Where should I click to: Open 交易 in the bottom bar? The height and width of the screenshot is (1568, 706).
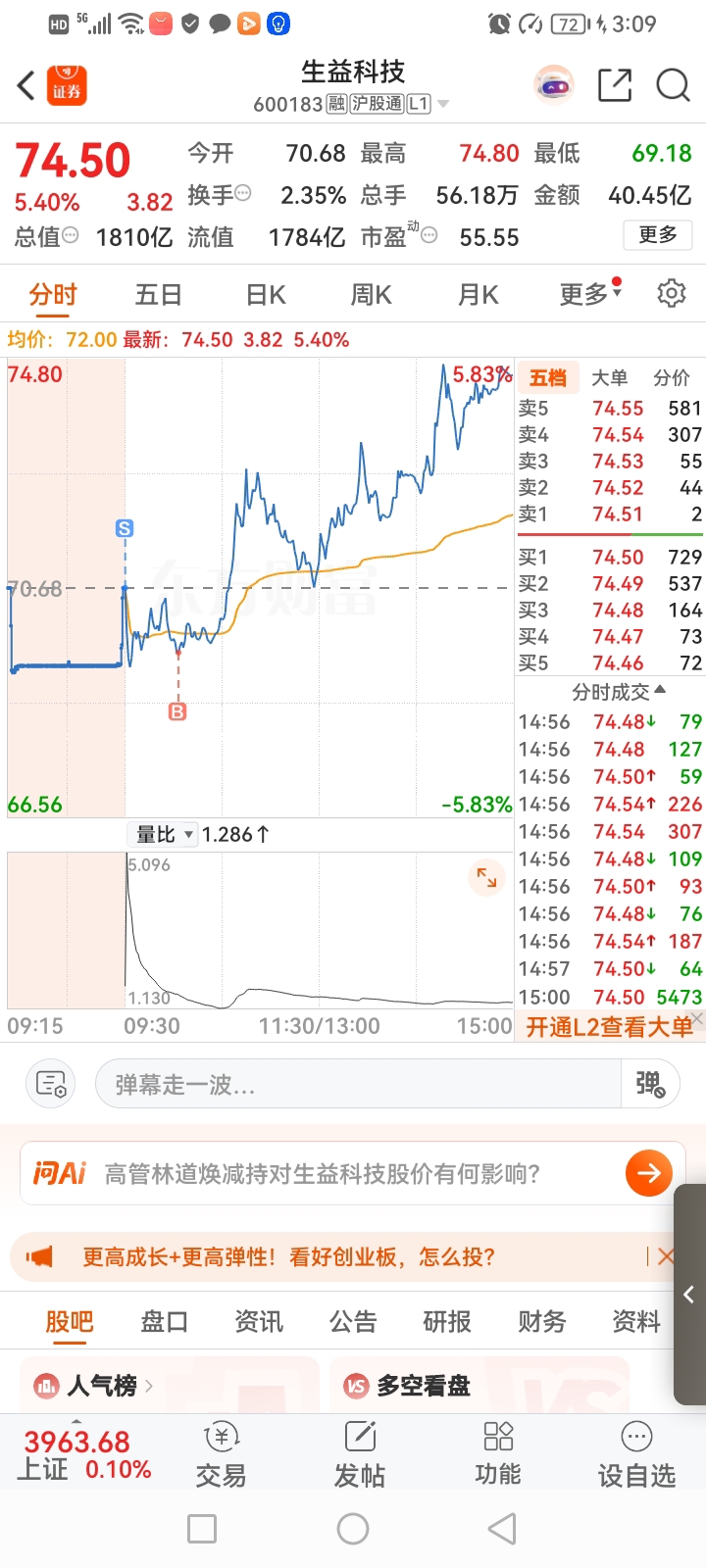pos(221,1455)
